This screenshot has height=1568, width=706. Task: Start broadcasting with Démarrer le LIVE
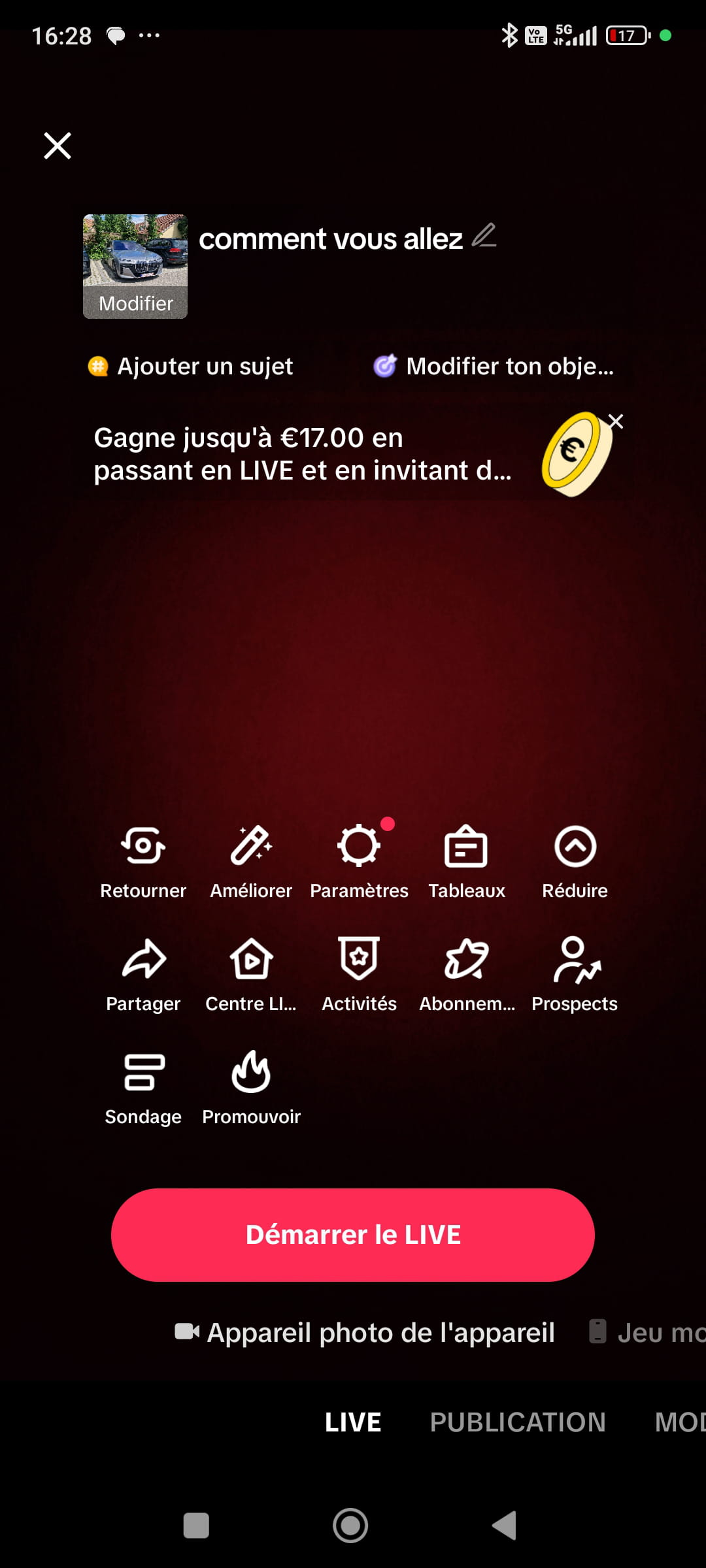coord(353,1235)
